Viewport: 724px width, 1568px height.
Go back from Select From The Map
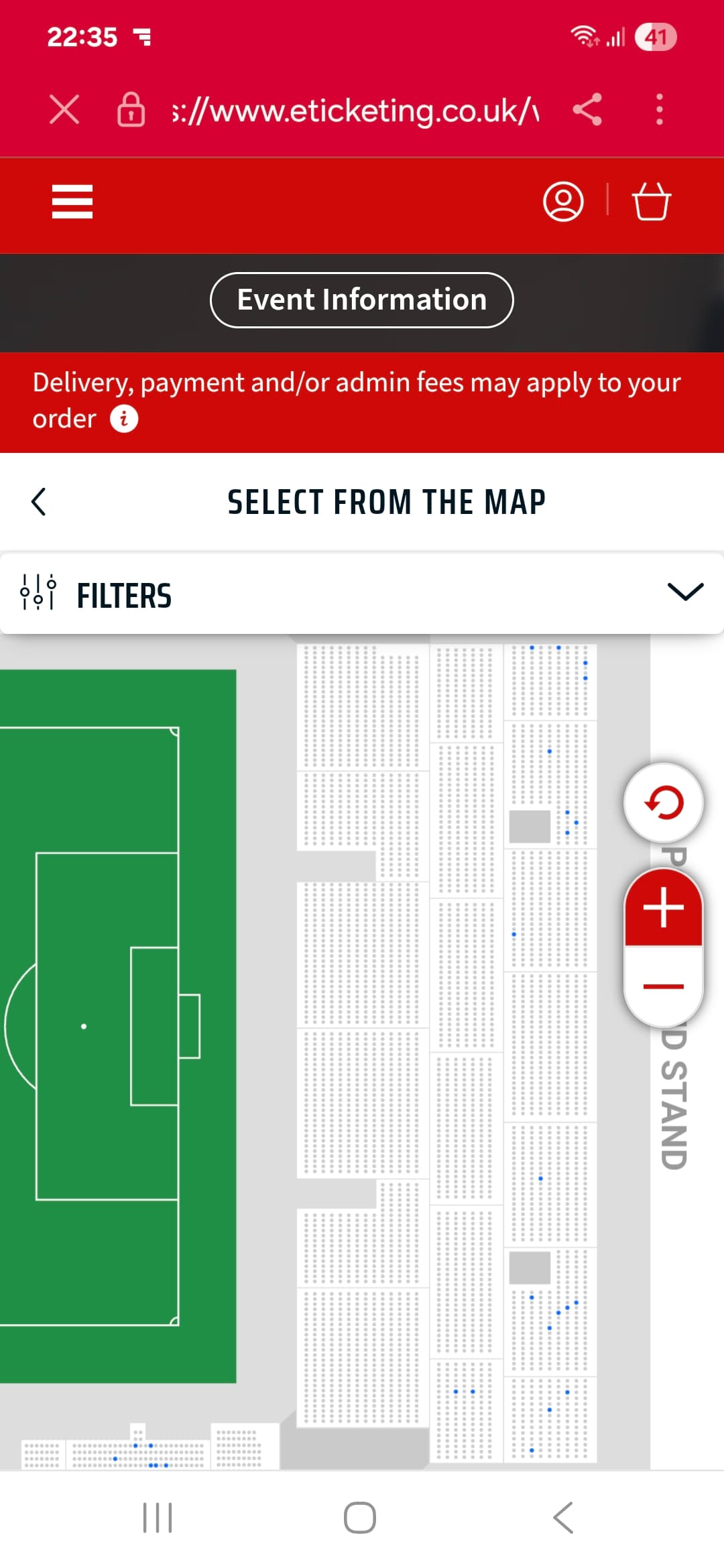pos(39,502)
